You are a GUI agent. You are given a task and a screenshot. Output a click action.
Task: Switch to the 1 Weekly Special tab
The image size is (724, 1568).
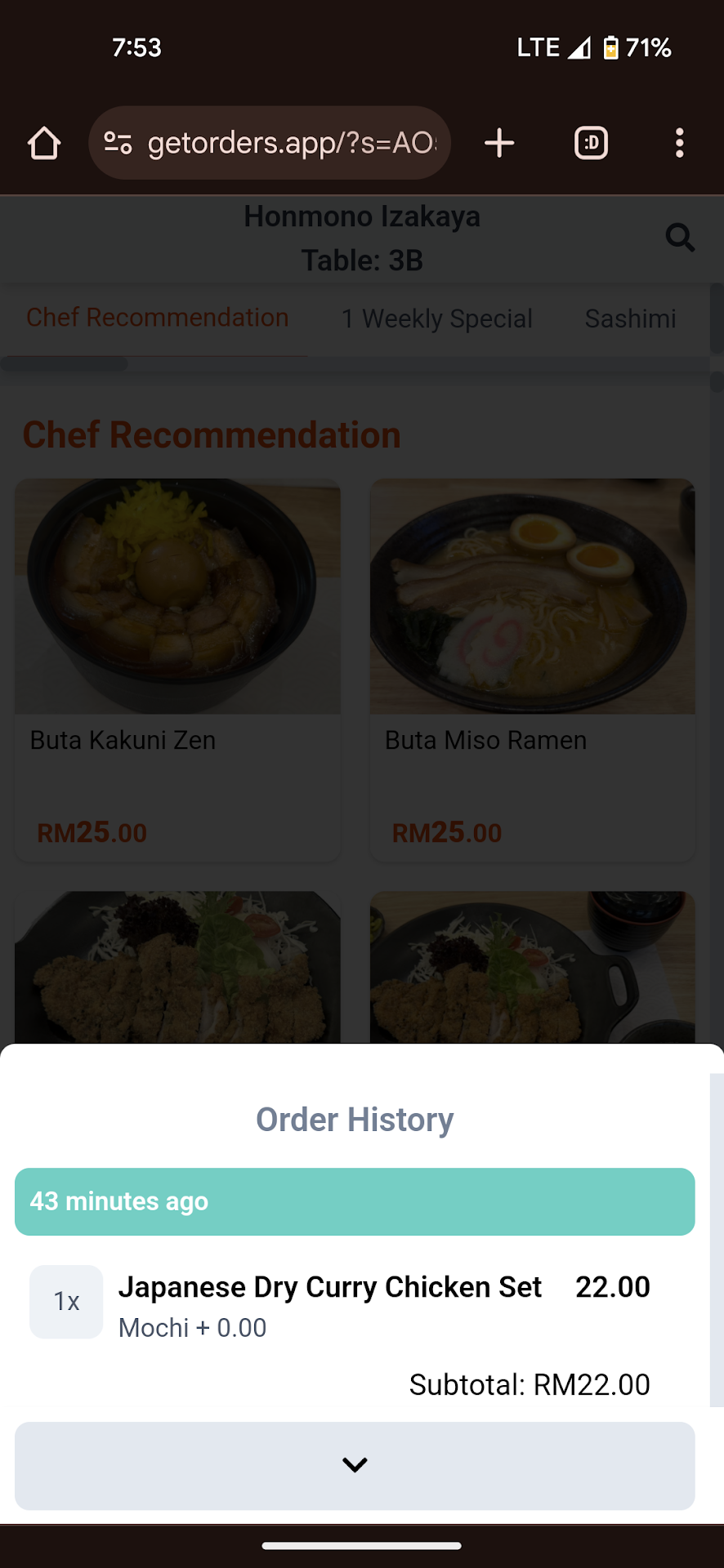click(x=436, y=318)
